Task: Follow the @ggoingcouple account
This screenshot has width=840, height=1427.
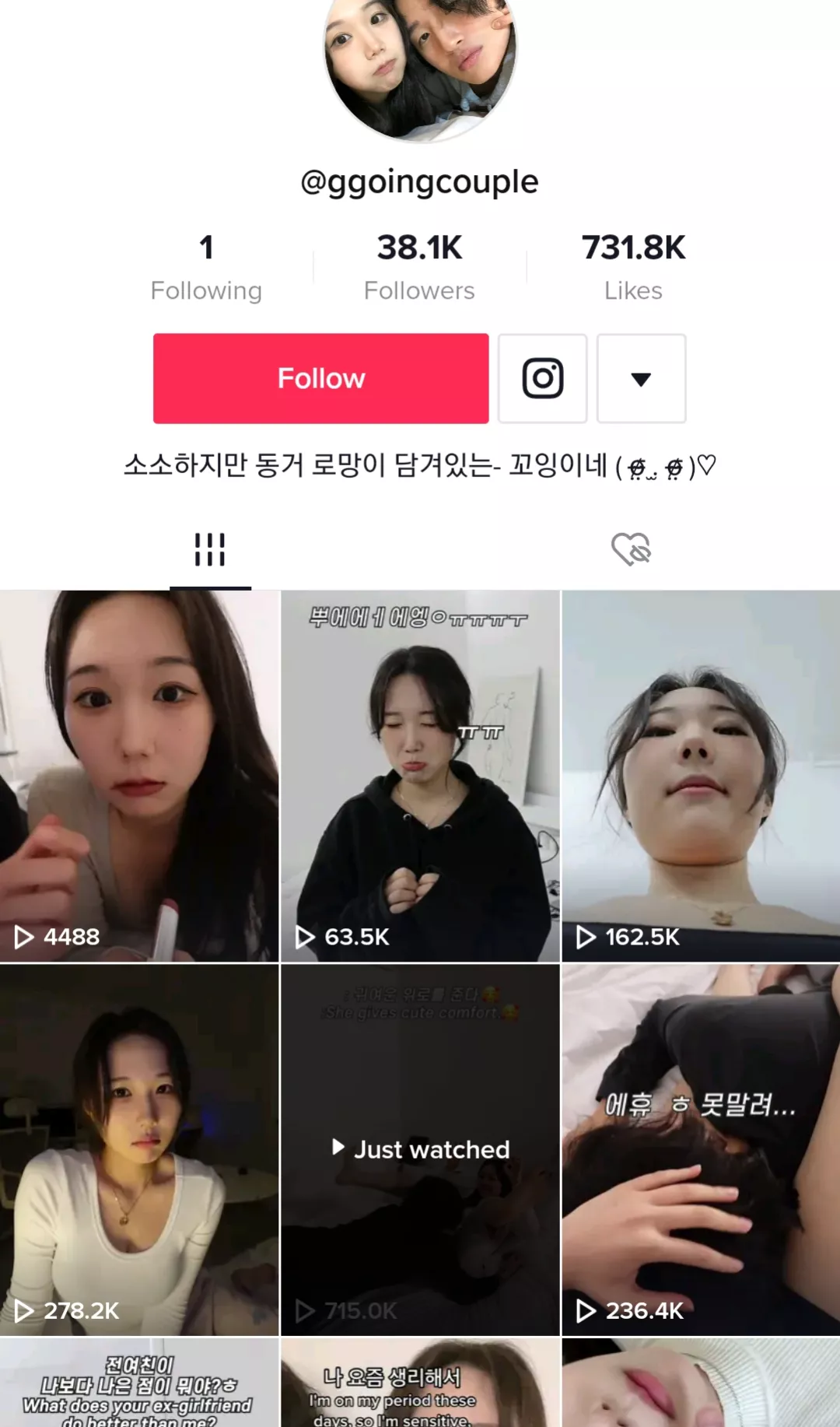Action: [320, 379]
